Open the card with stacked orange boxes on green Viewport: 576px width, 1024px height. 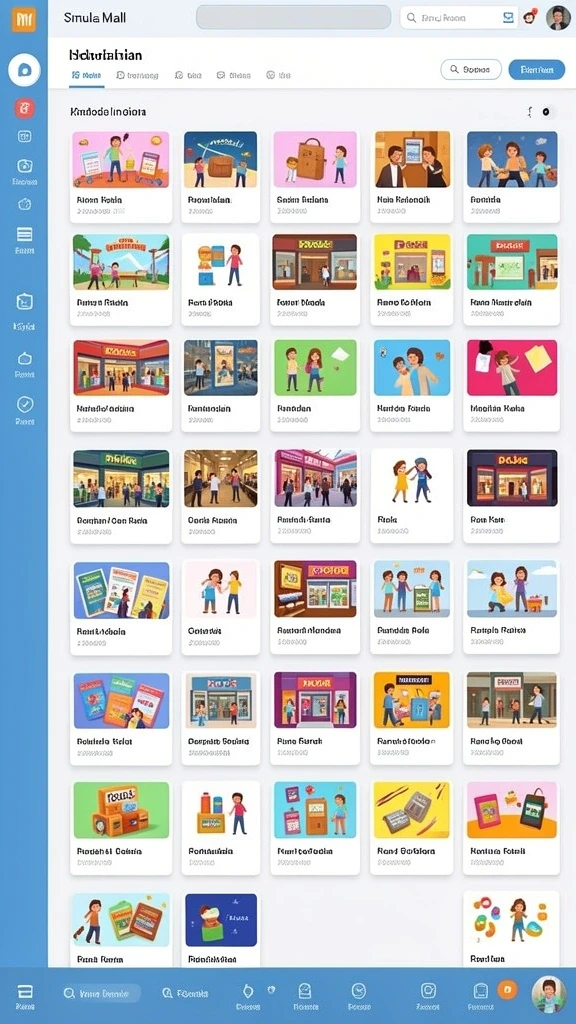point(121,827)
